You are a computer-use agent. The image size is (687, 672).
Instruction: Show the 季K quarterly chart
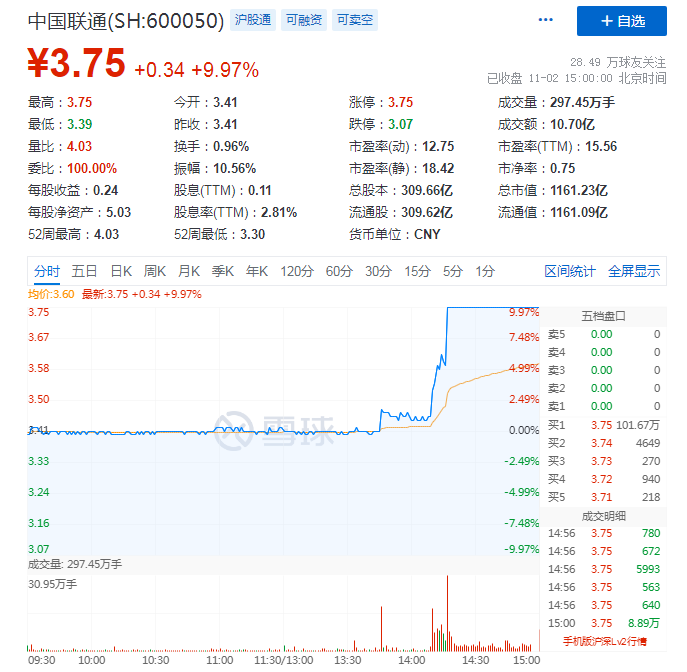coord(223,271)
